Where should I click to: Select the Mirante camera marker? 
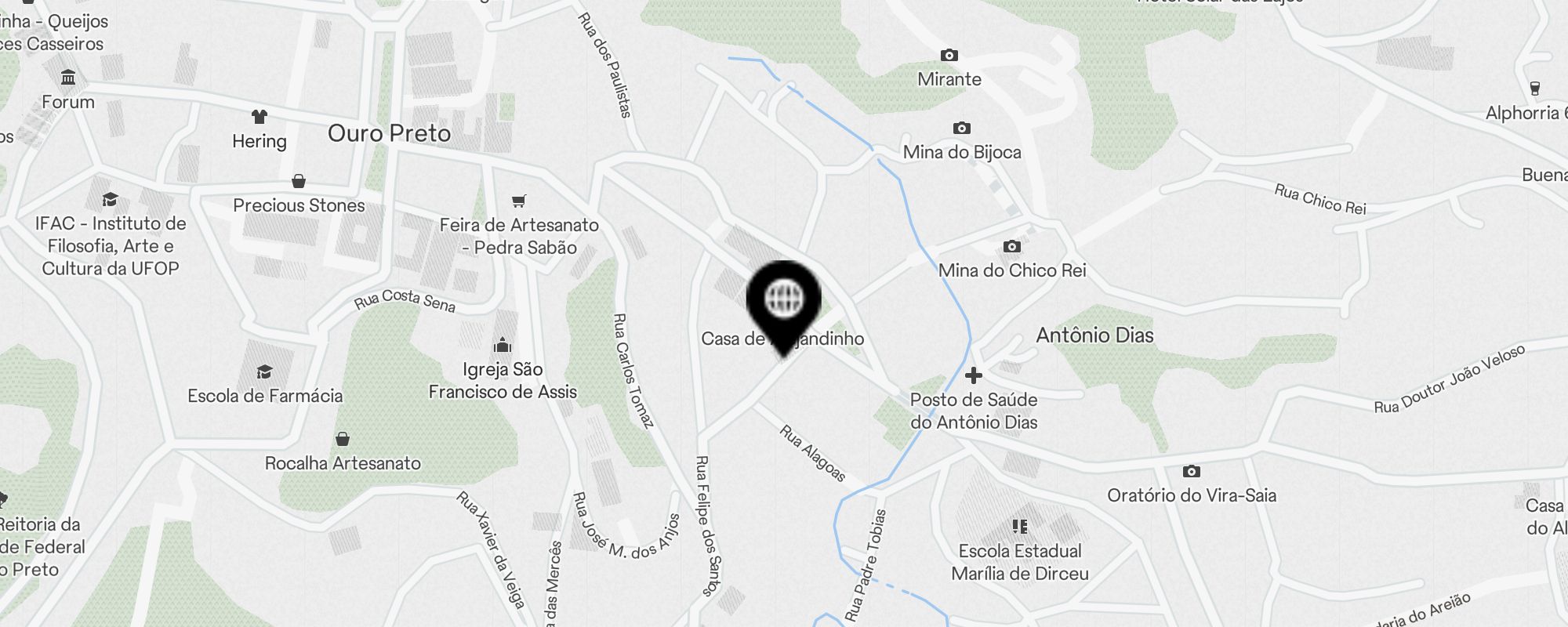click(949, 56)
